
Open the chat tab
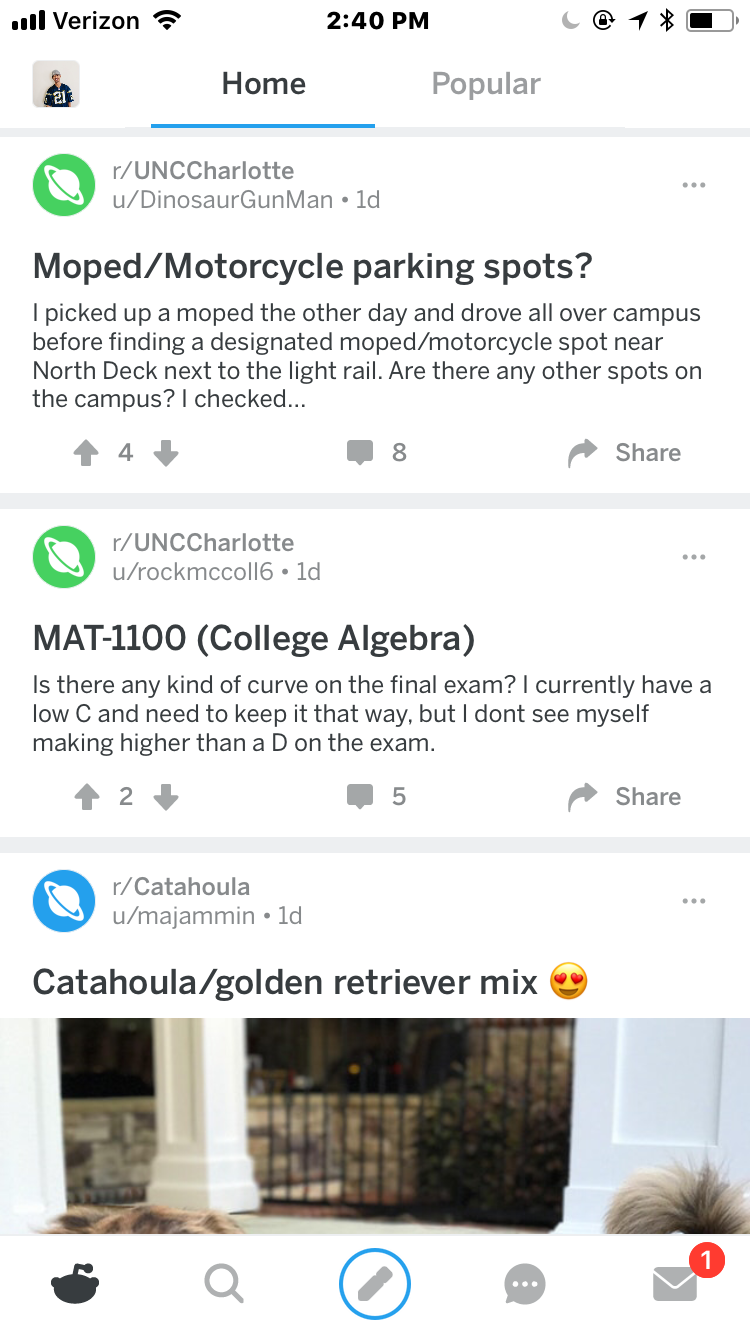pyautogui.click(x=525, y=1284)
